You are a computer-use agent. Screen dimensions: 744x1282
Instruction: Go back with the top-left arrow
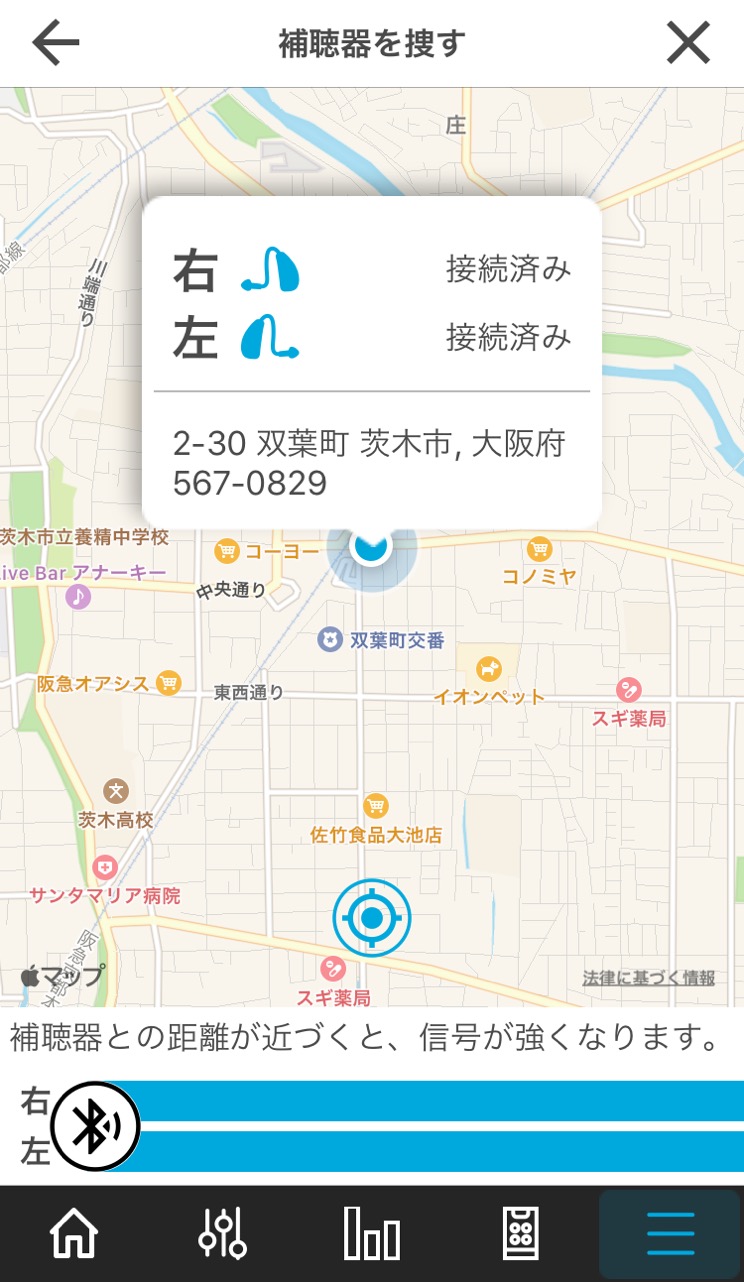[55, 44]
